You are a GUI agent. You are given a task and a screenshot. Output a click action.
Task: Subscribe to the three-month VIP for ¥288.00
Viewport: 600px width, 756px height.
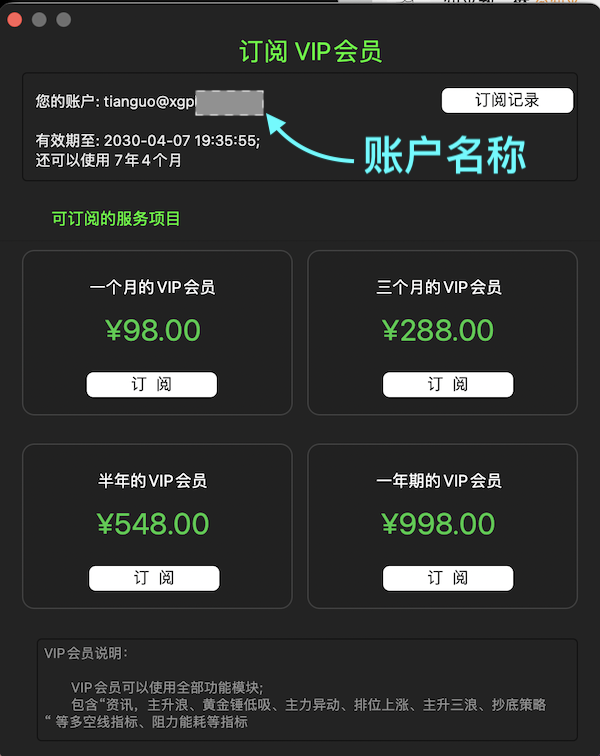448,385
